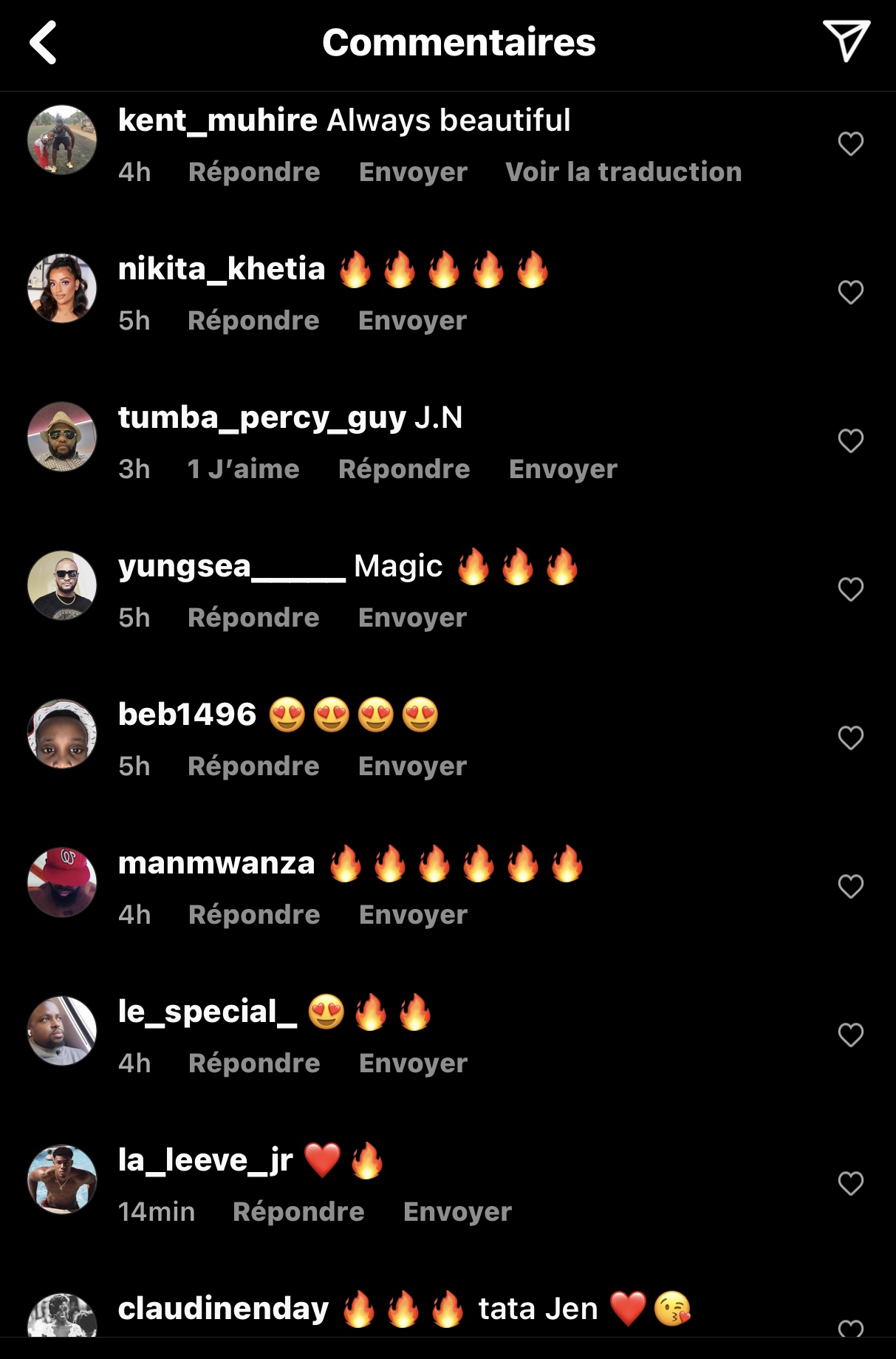Image resolution: width=896 pixels, height=1359 pixels.
Task: Open the share paper plane icon
Action: pyautogui.click(x=846, y=41)
